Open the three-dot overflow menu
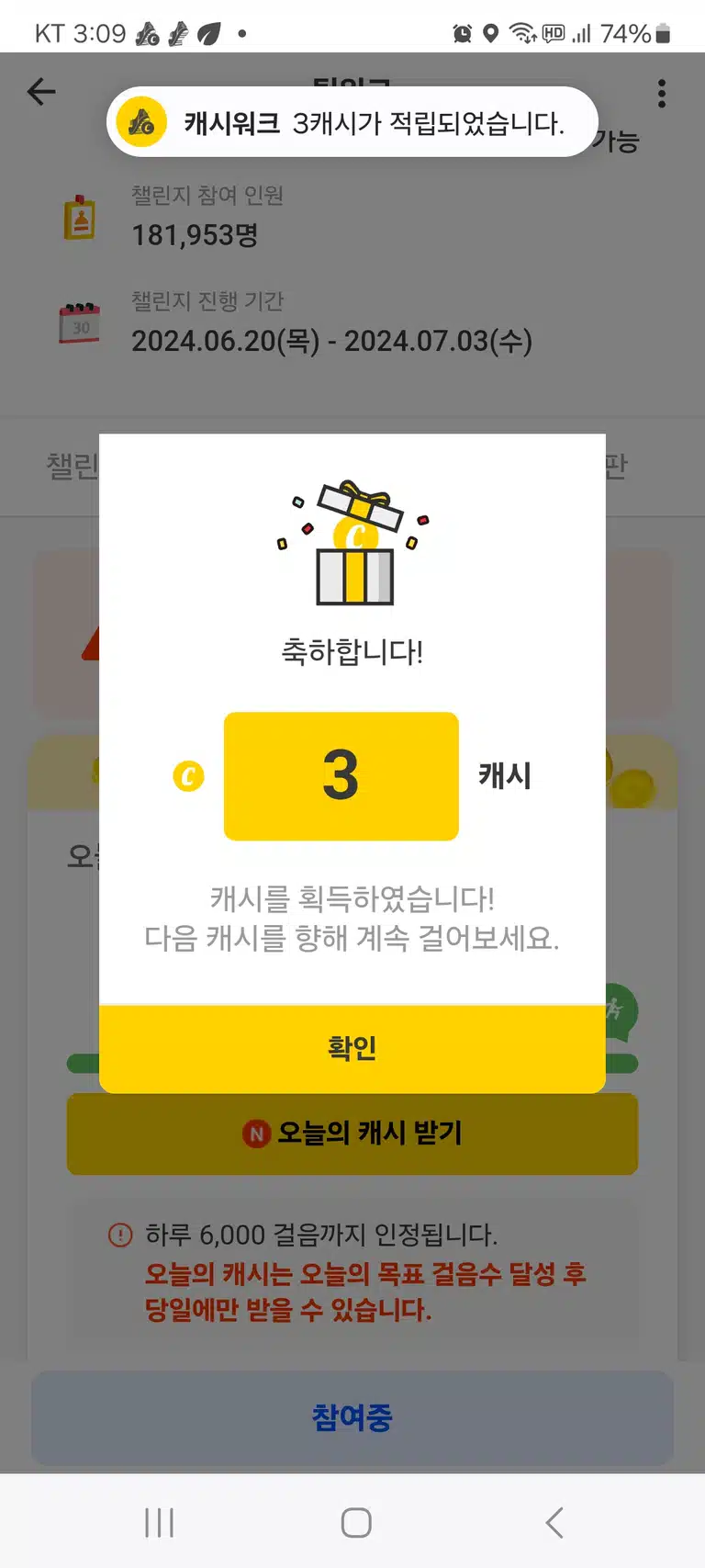The image size is (705, 1568). pyautogui.click(x=662, y=94)
